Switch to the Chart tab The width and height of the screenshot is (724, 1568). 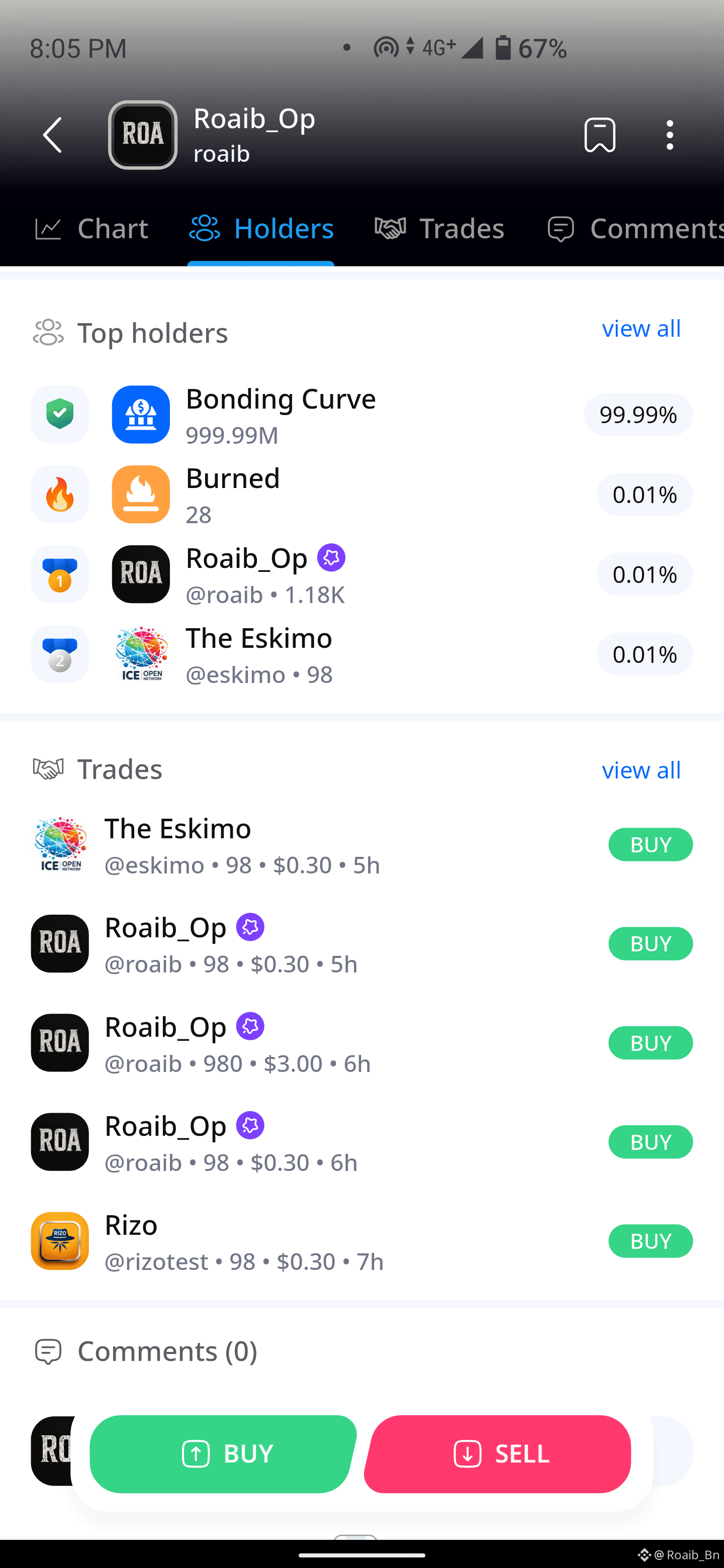coord(92,229)
